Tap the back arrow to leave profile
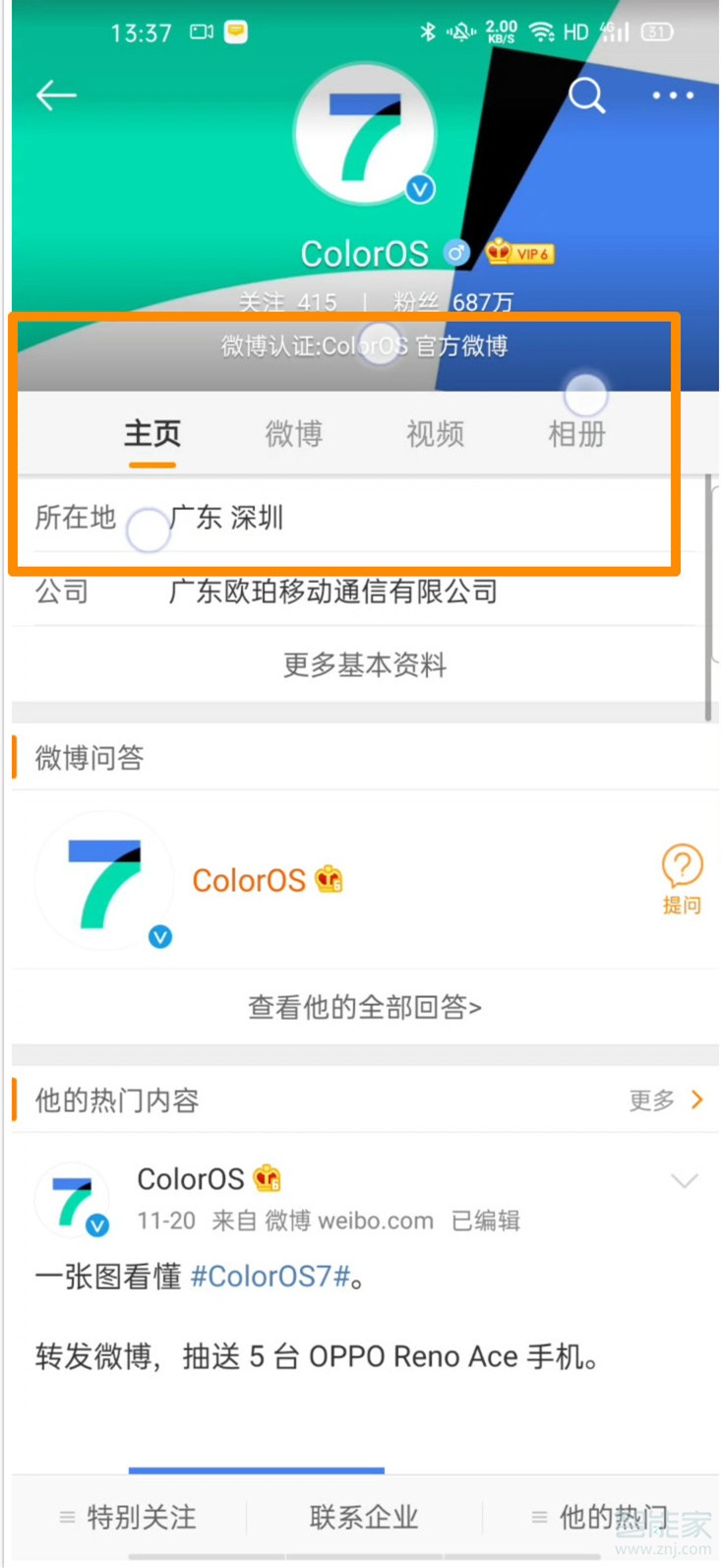722x1568 pixels. [x=56, y=95]
